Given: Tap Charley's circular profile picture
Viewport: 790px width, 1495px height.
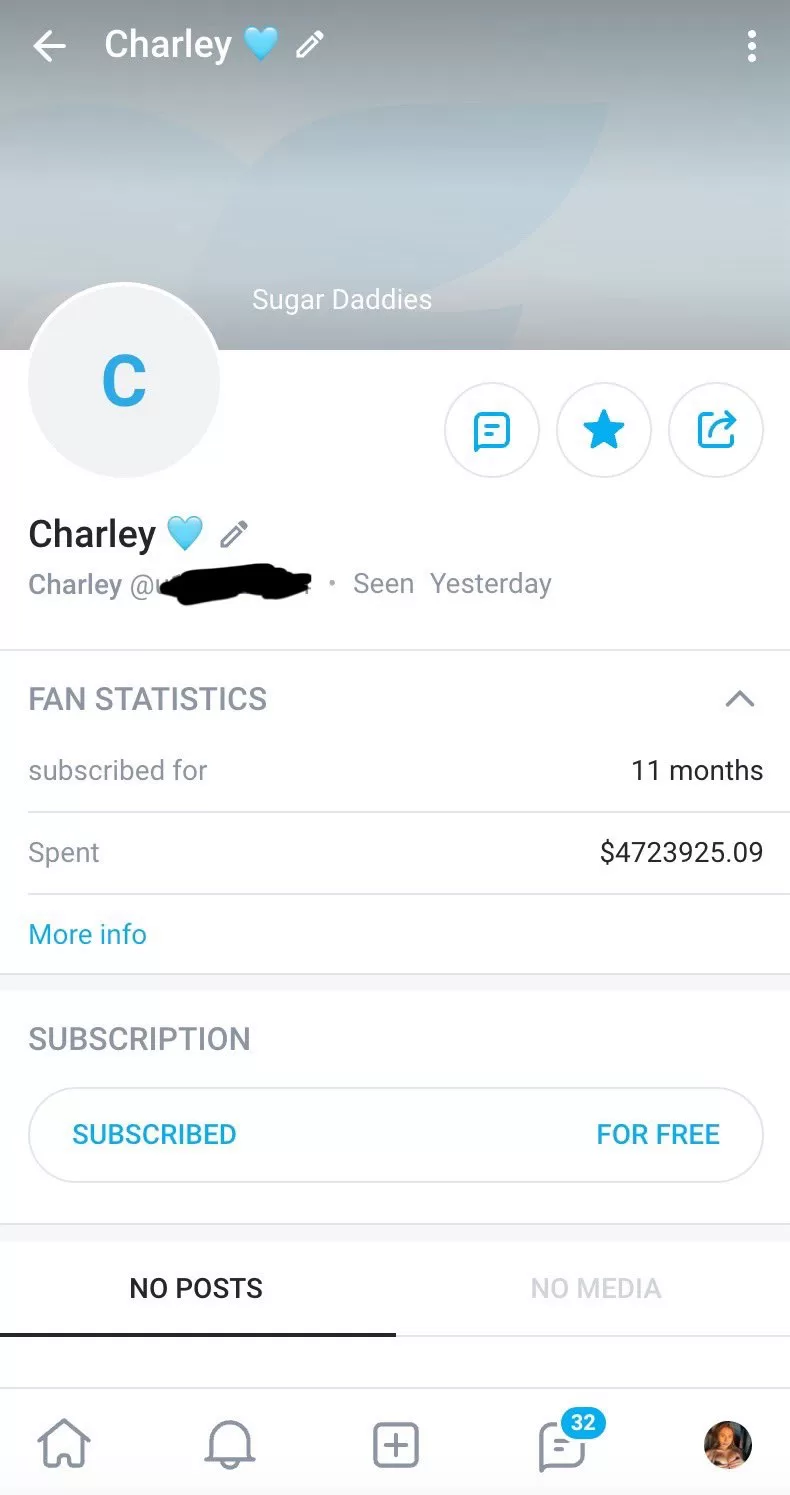Looking at the screenshot, I should click(124, 381).
